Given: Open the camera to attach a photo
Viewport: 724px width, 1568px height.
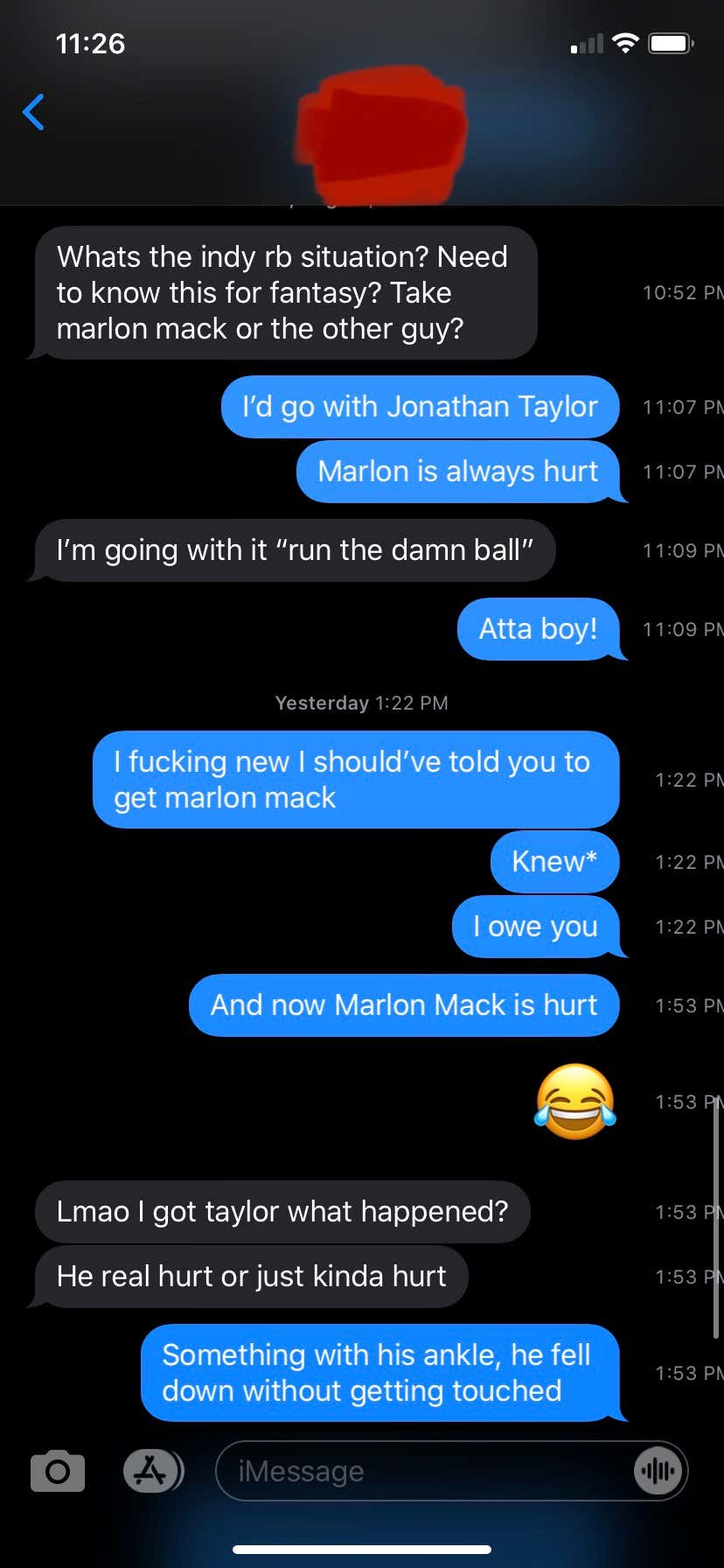Looking at the screenshot, I should (58, 1472).
